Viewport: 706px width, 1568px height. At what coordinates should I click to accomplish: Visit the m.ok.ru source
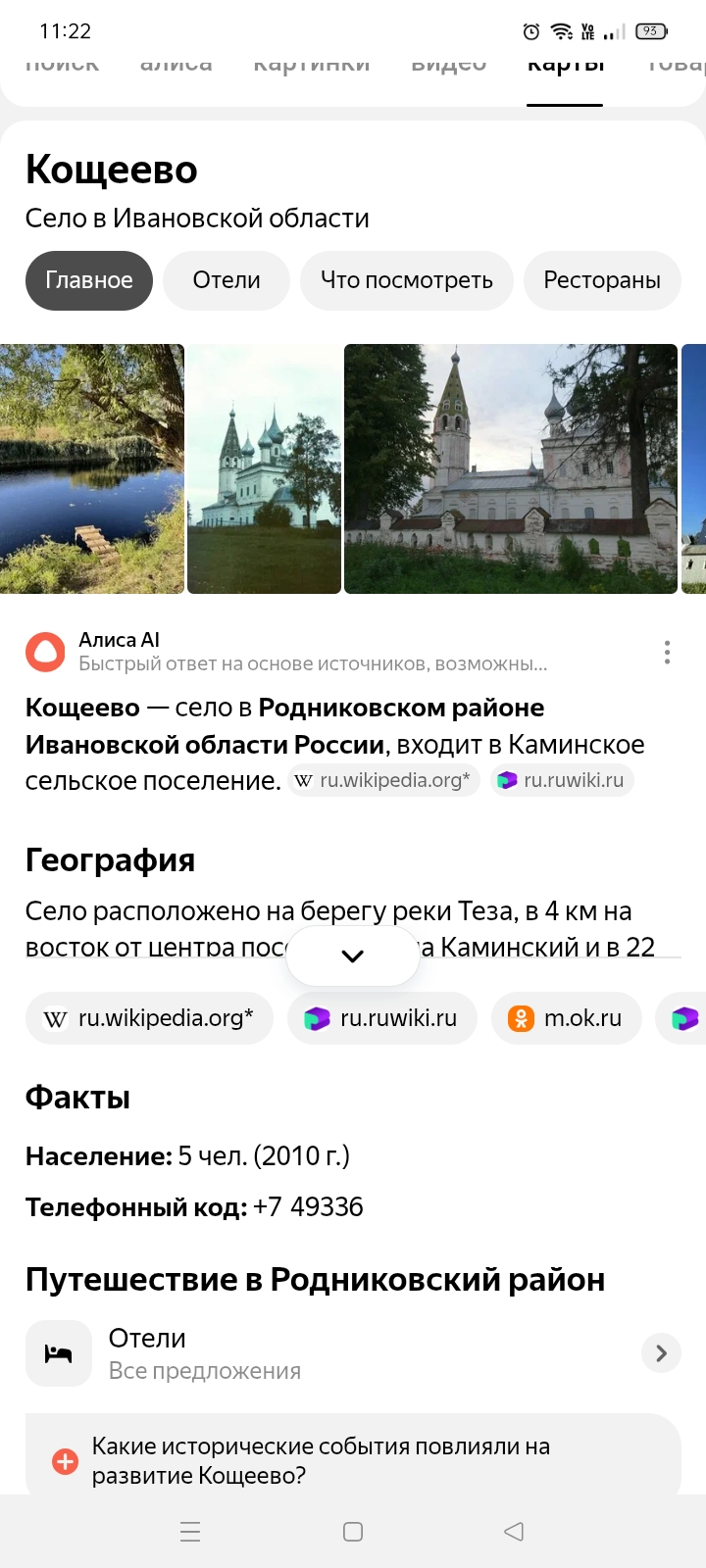pyautogui.click(x=566, y=1018)
